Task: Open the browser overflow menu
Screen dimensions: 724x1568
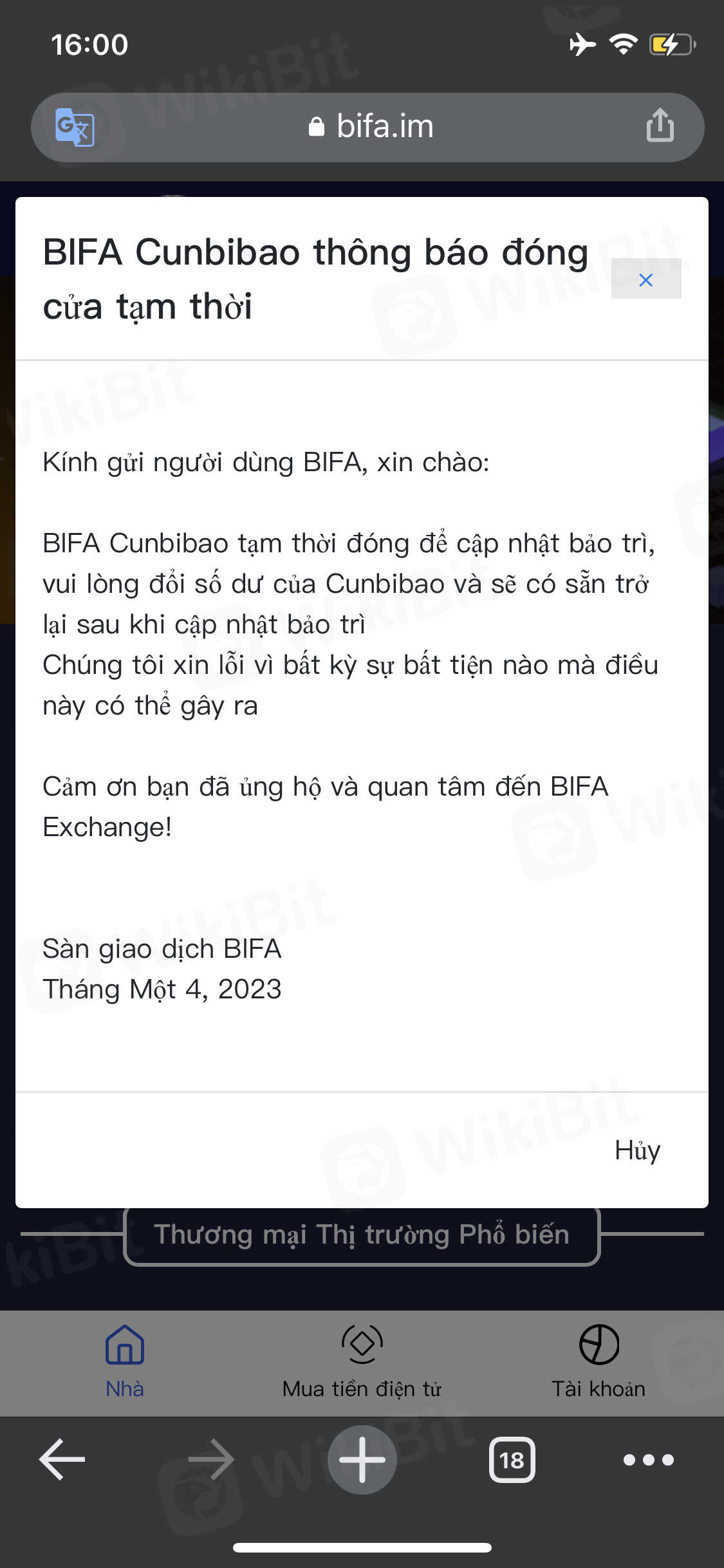Action: (x=648, y=1459)
